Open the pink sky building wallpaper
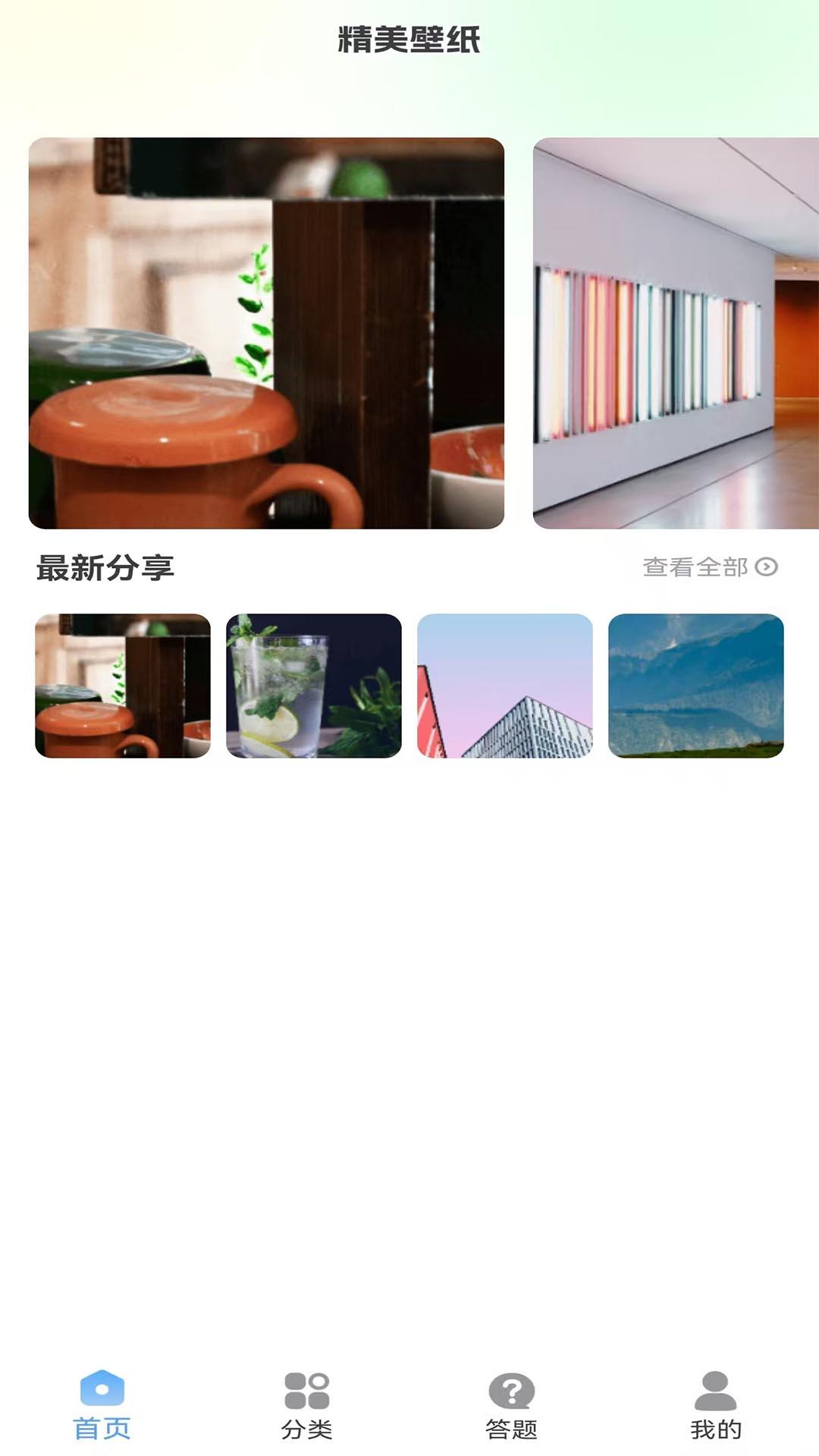This screenshot has height=1456, width=819. [505, 686]
